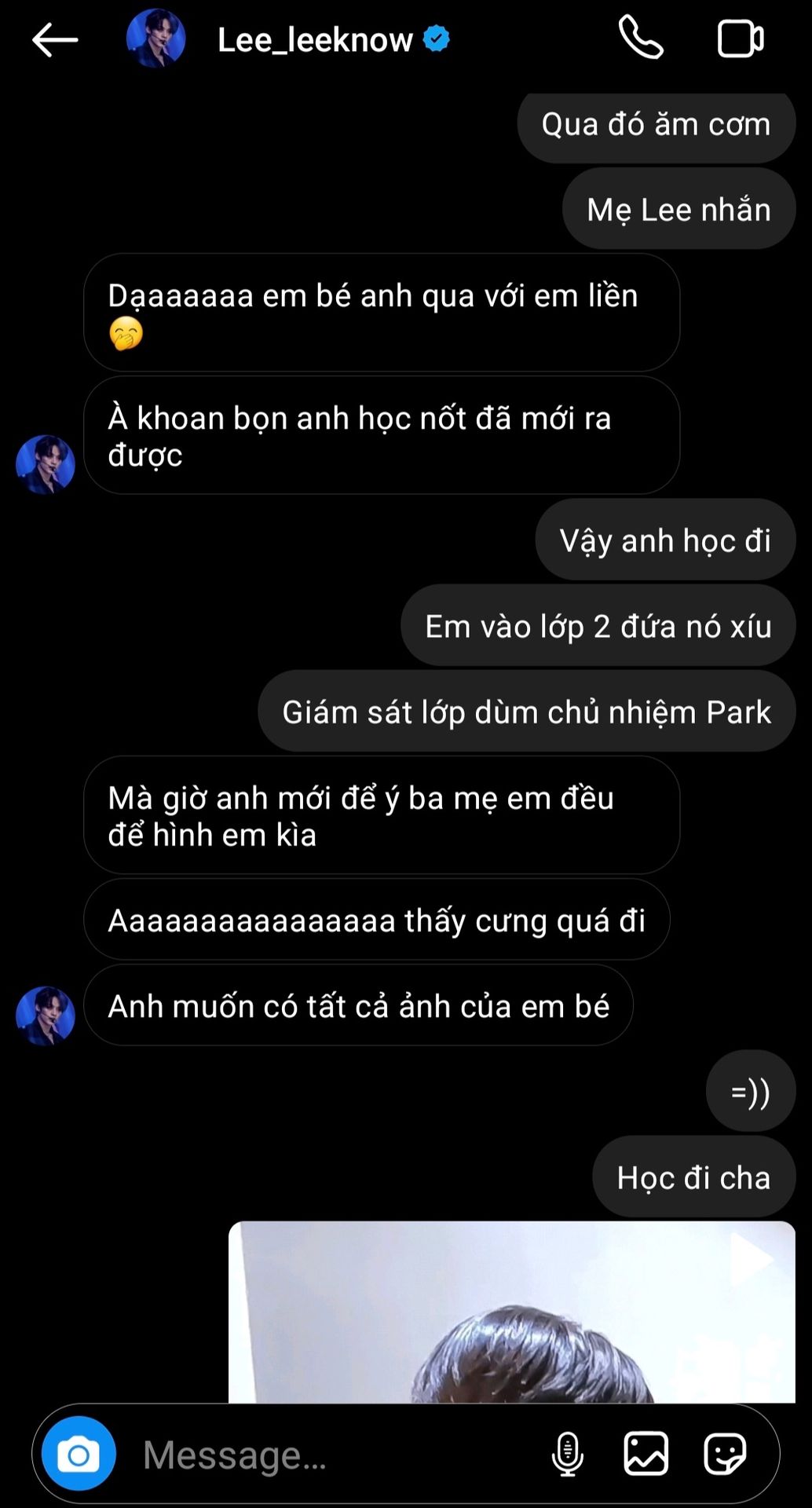The image size is (812, 1508).
Task: Open the camera to send a photo
Action: click(x=79, y=1454)
